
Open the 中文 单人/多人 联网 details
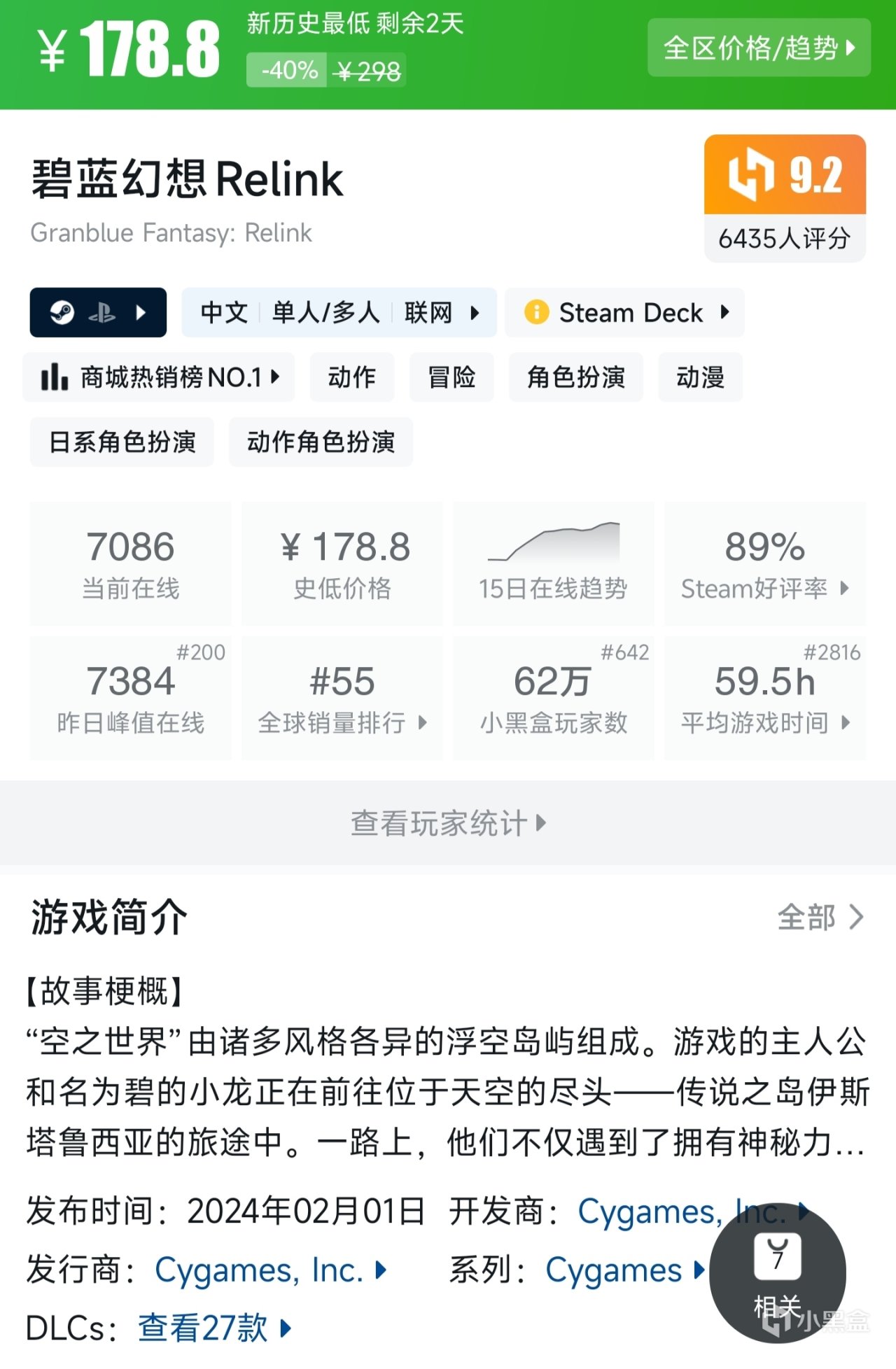[339, 312]
